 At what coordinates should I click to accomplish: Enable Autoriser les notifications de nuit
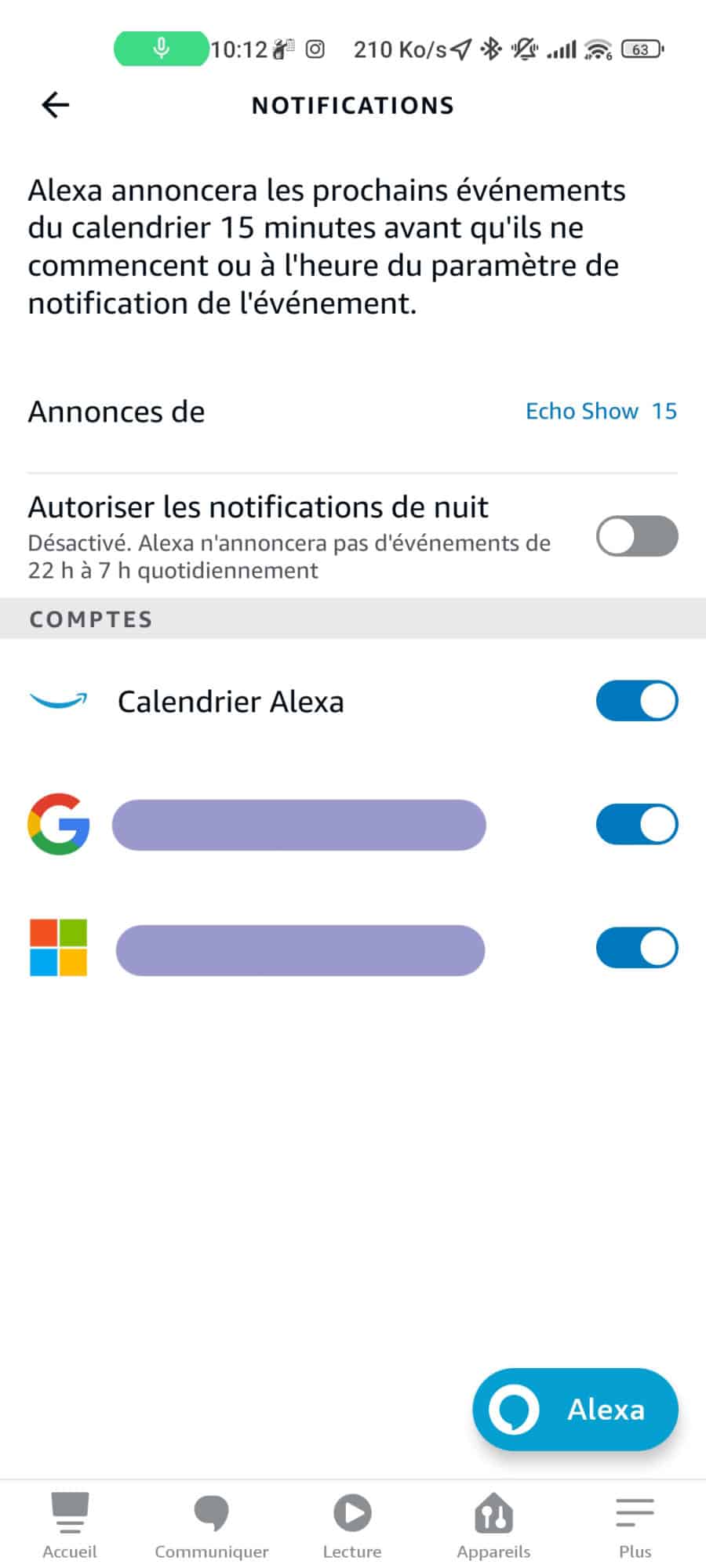637,536
